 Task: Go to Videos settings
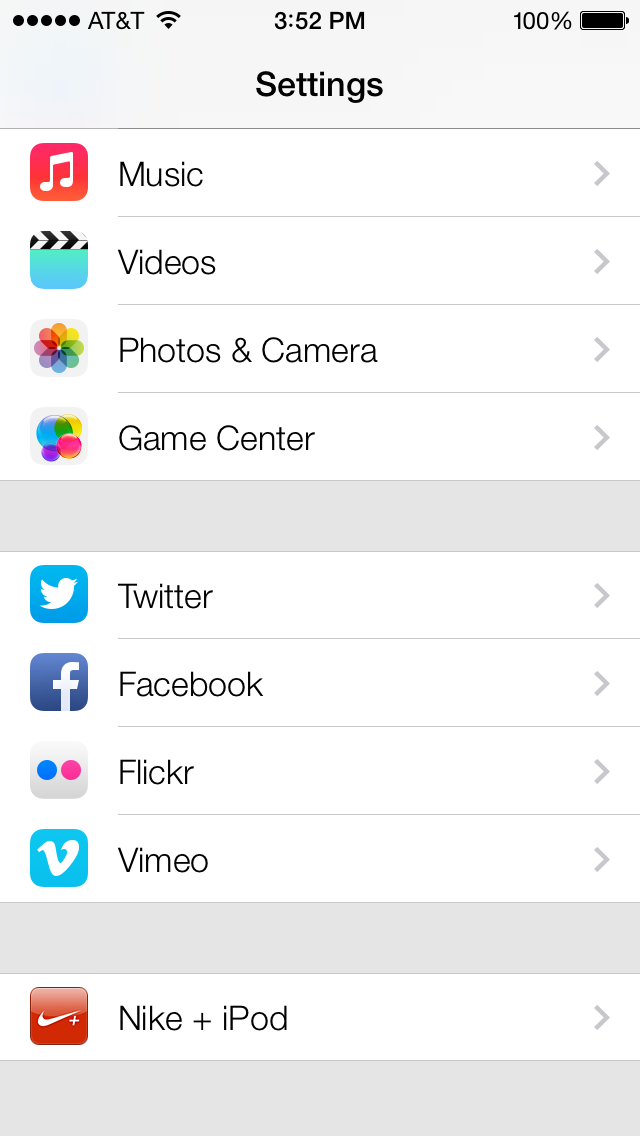320,262
